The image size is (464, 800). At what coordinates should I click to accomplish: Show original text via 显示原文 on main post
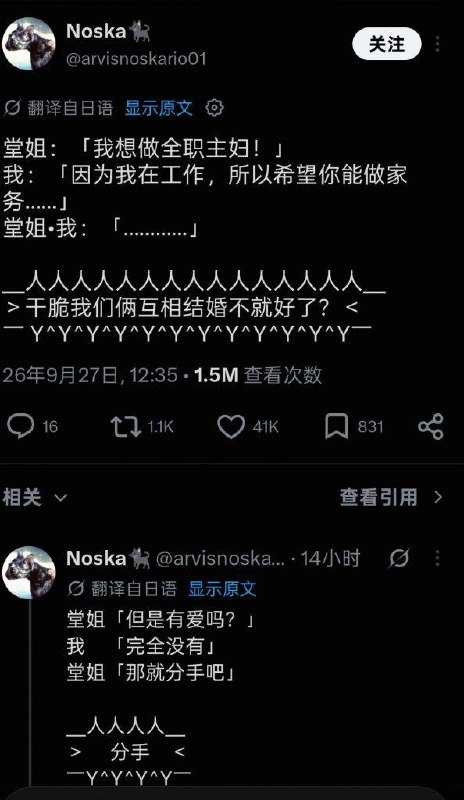pyautogui.click(x=159, y=108)
